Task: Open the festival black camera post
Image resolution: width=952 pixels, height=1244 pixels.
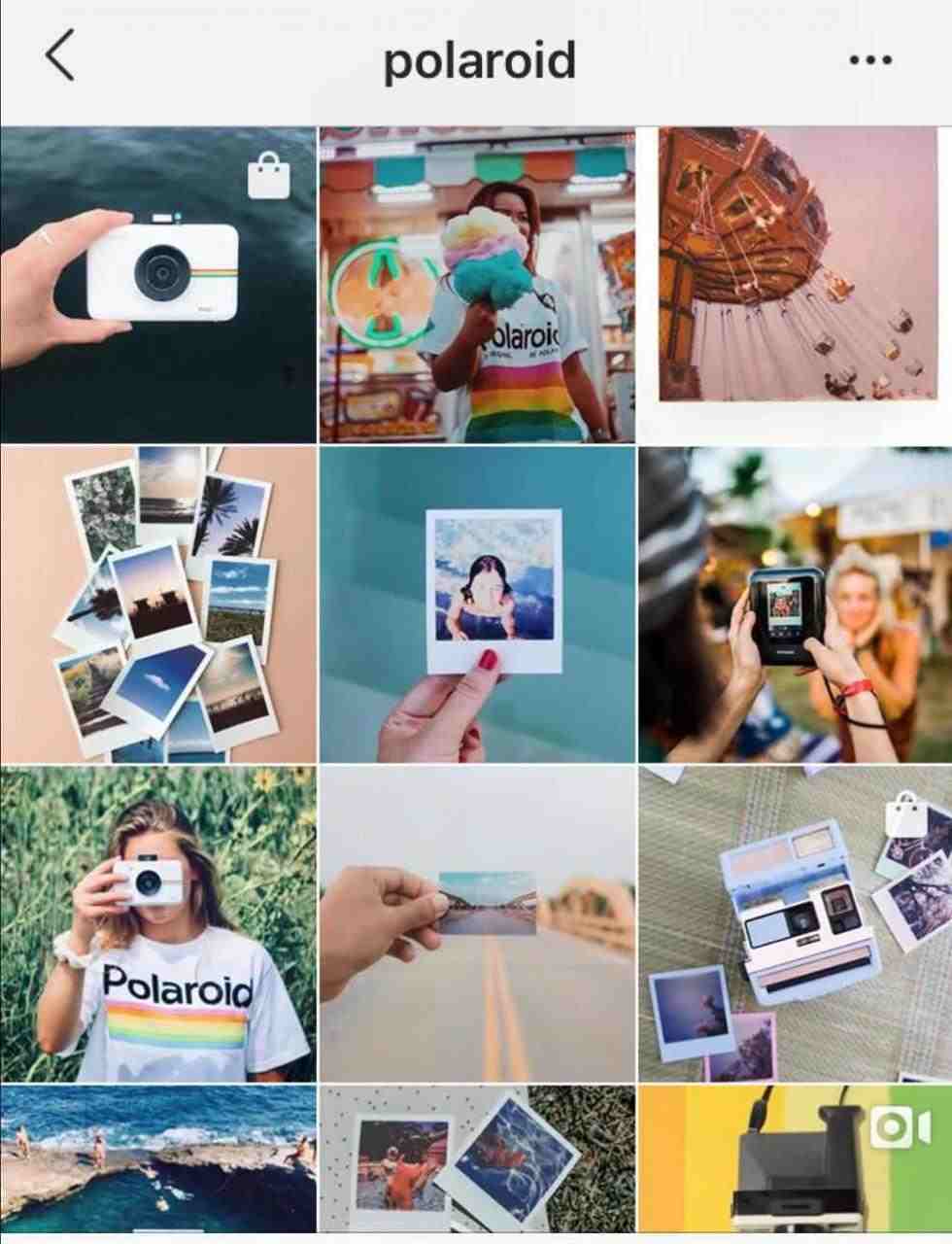Action: 795,604
